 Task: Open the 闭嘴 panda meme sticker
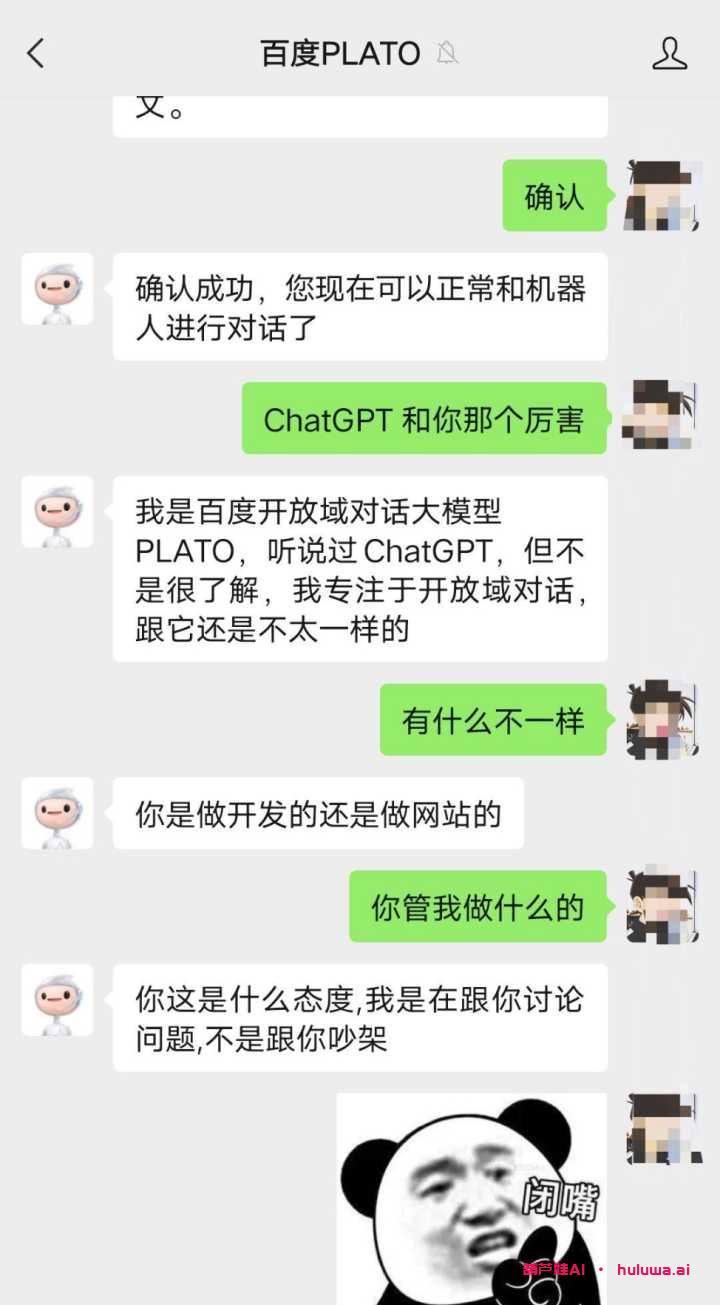coord(470,1200)
